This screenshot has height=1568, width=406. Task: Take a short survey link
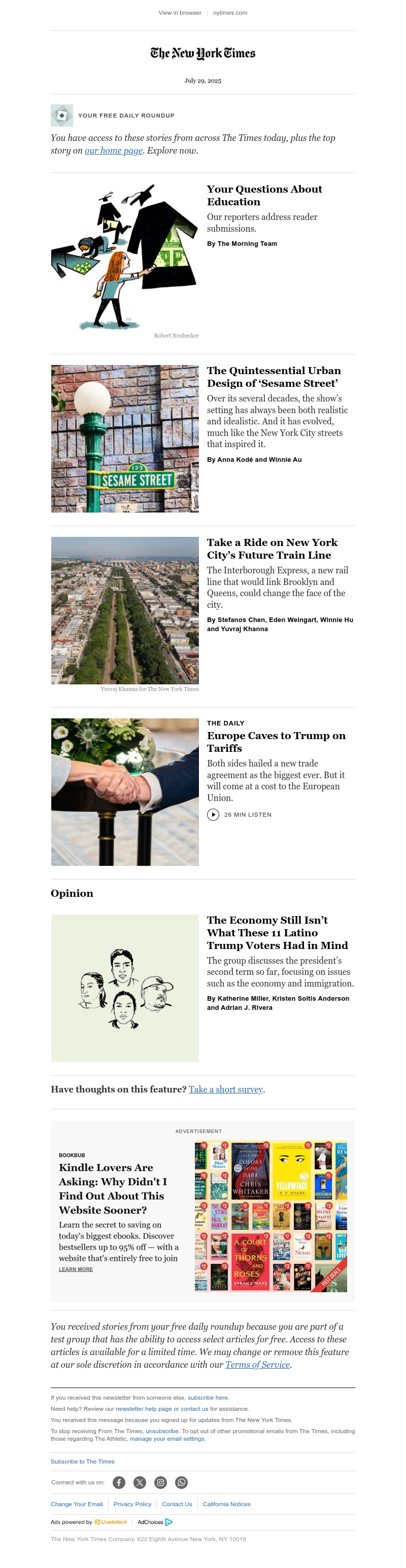point(225,1089)
